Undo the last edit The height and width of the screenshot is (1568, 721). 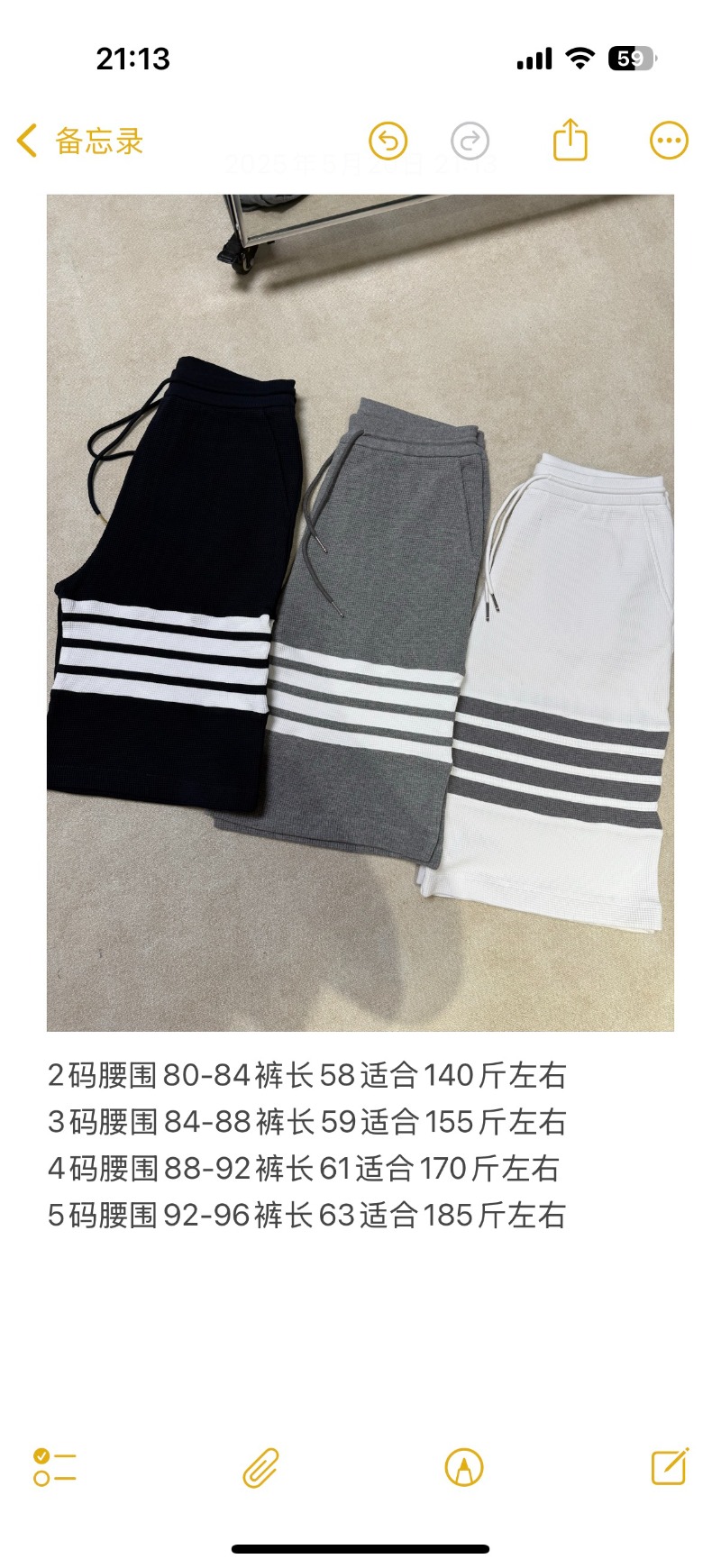click(x=388, y=141)
